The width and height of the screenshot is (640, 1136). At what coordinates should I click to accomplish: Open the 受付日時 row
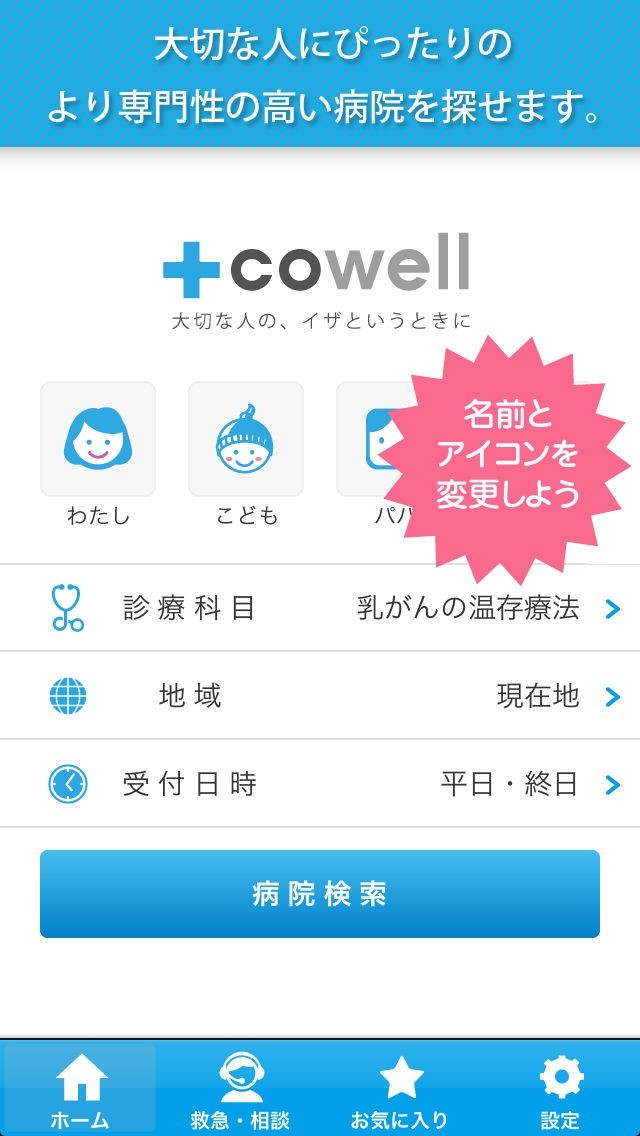click(320, 784)
